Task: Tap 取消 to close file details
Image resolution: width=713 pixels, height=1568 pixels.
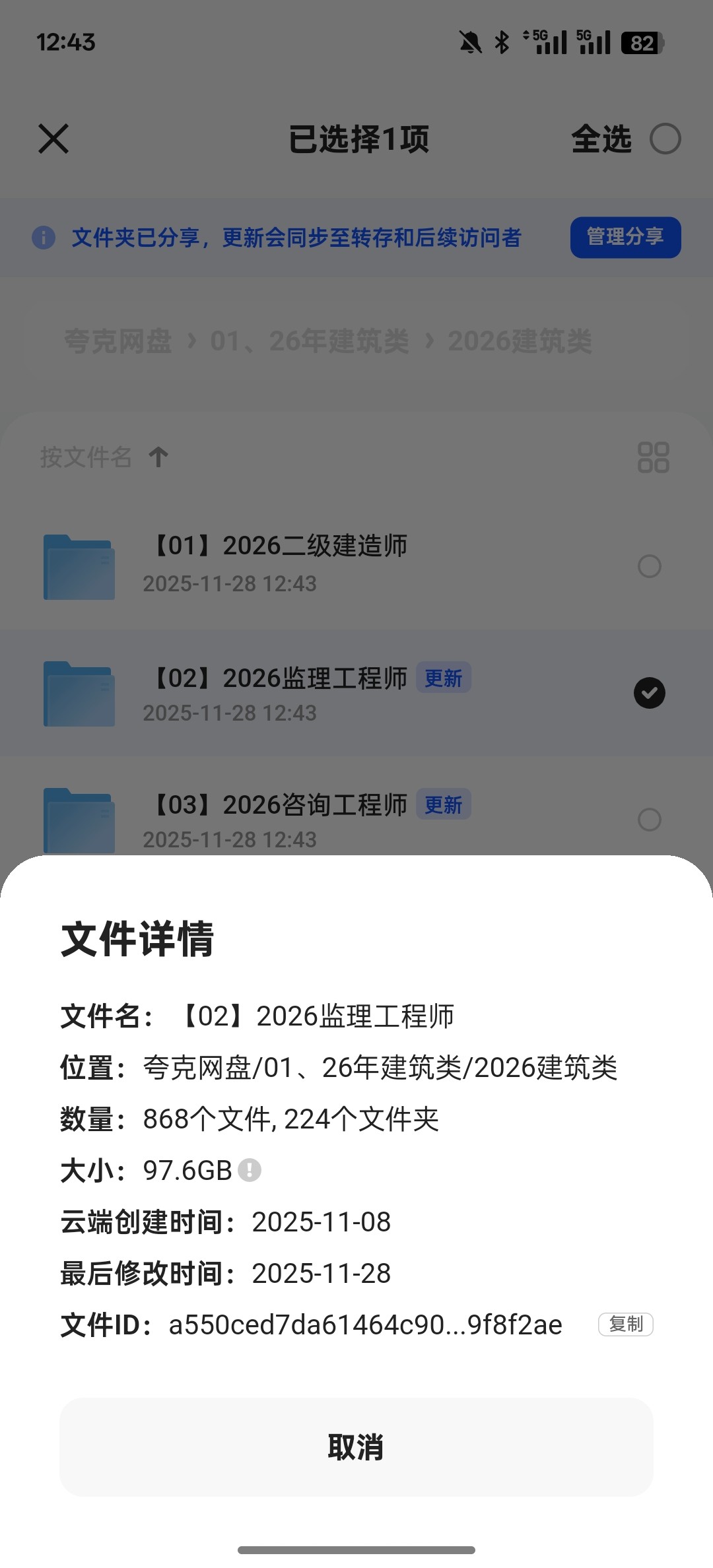Action: pos(356,1447)
